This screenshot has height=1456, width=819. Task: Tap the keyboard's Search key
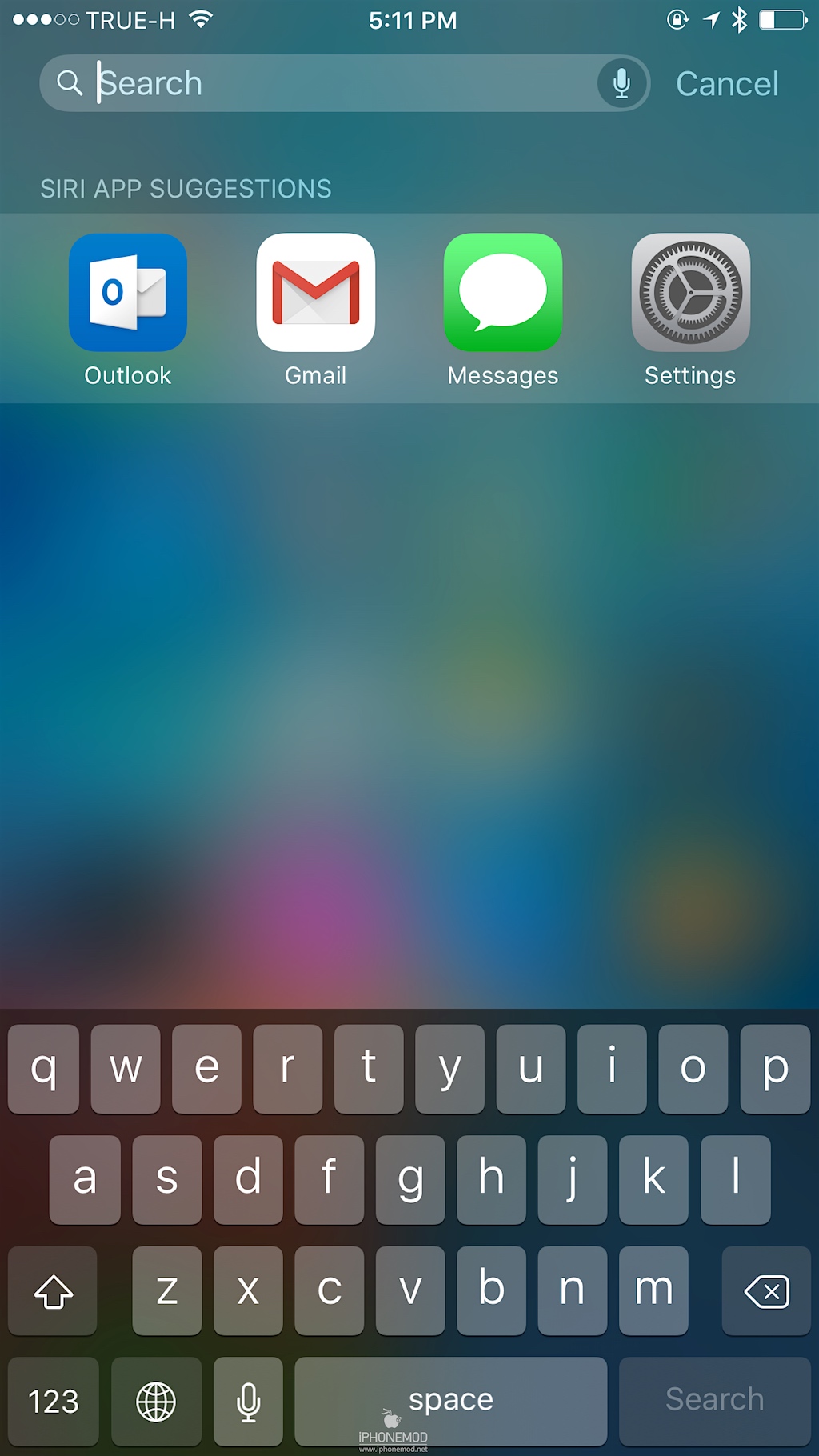pyautogui.click(x=714, y=1401)
